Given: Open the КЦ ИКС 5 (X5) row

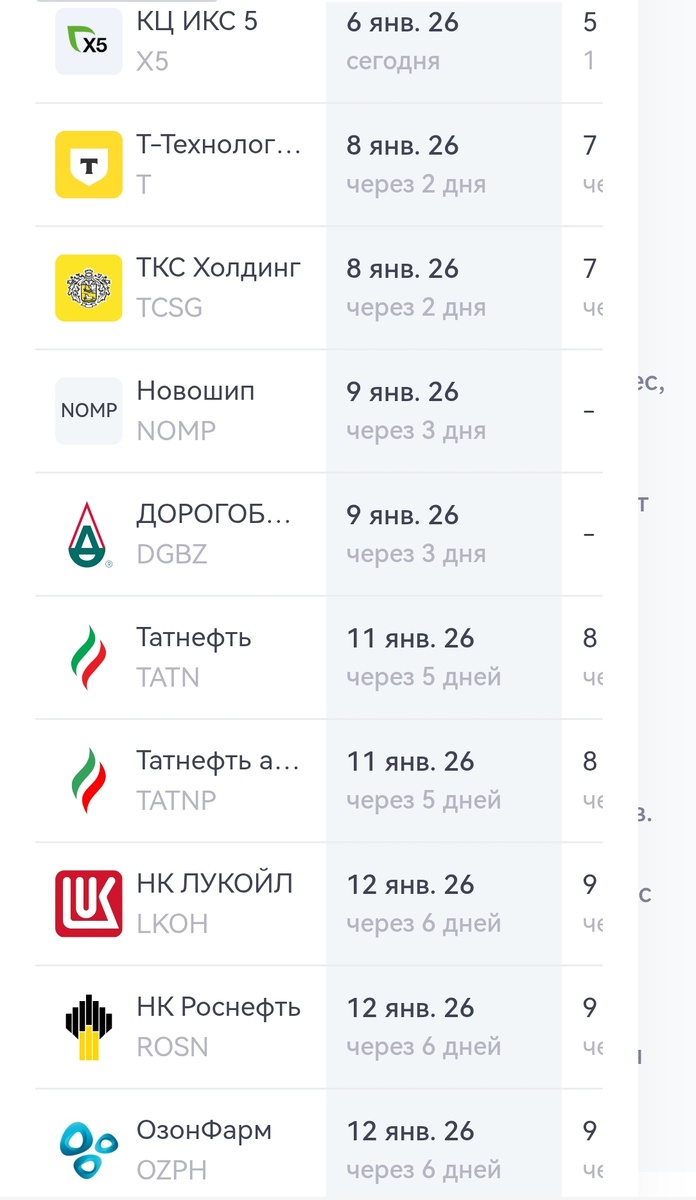Looking at the screenshot, I should [x=196, y=40].
